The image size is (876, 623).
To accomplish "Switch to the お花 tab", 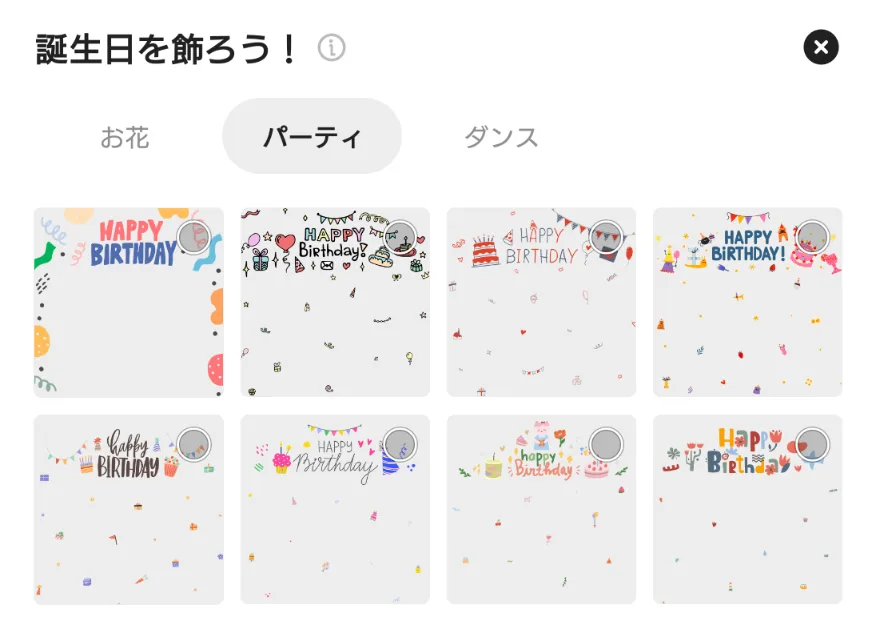I will coord(125,137).
